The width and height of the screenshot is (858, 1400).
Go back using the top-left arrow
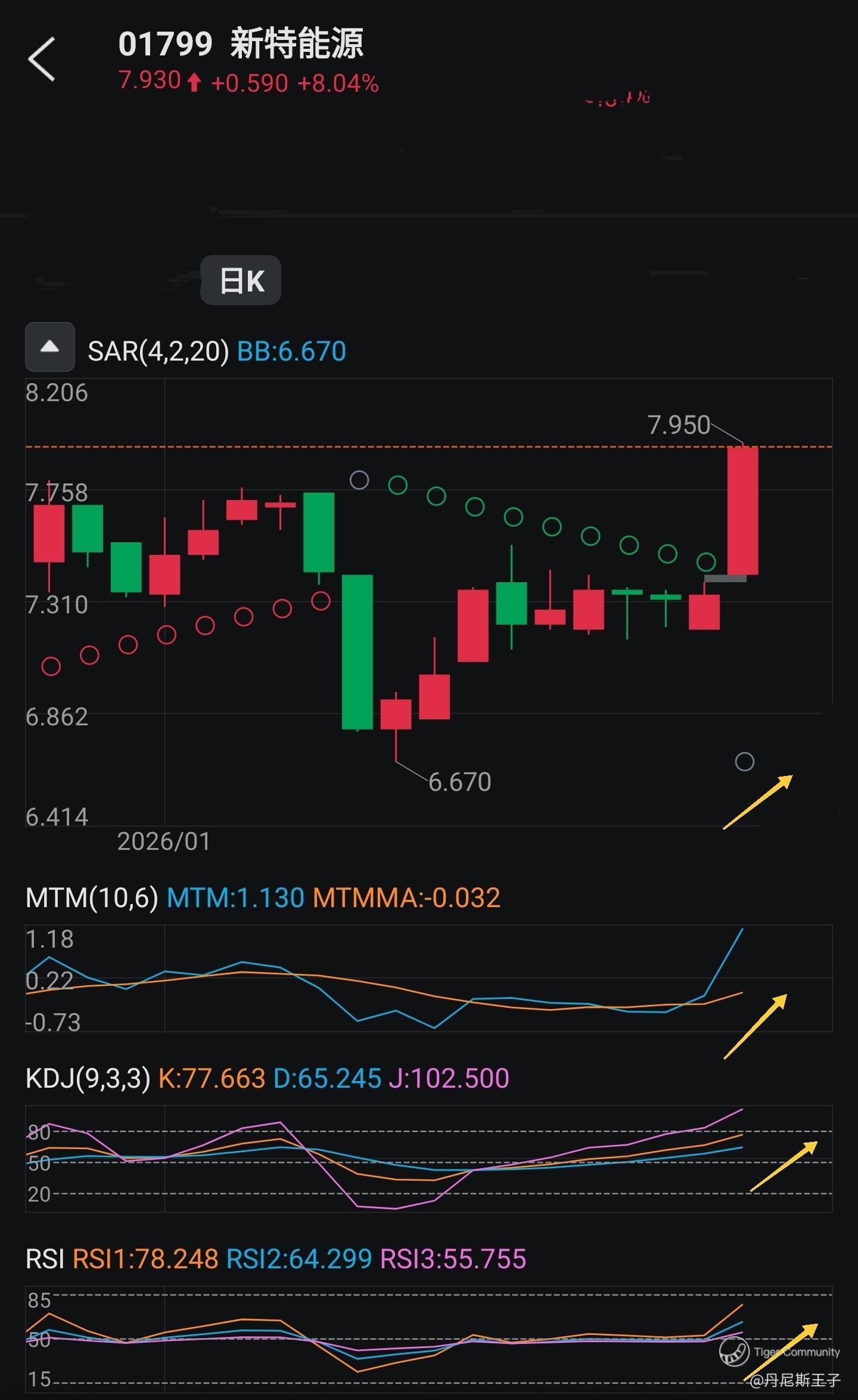click(42, 59)
